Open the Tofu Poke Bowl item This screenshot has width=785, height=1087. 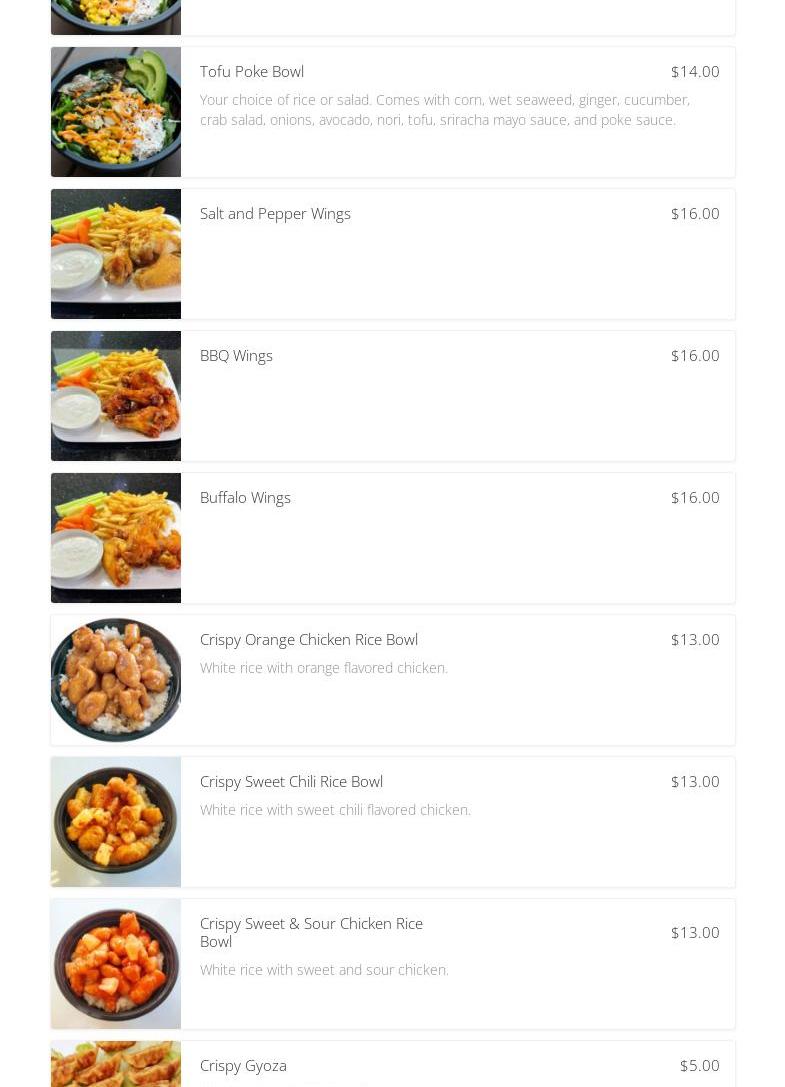[252, 72]
